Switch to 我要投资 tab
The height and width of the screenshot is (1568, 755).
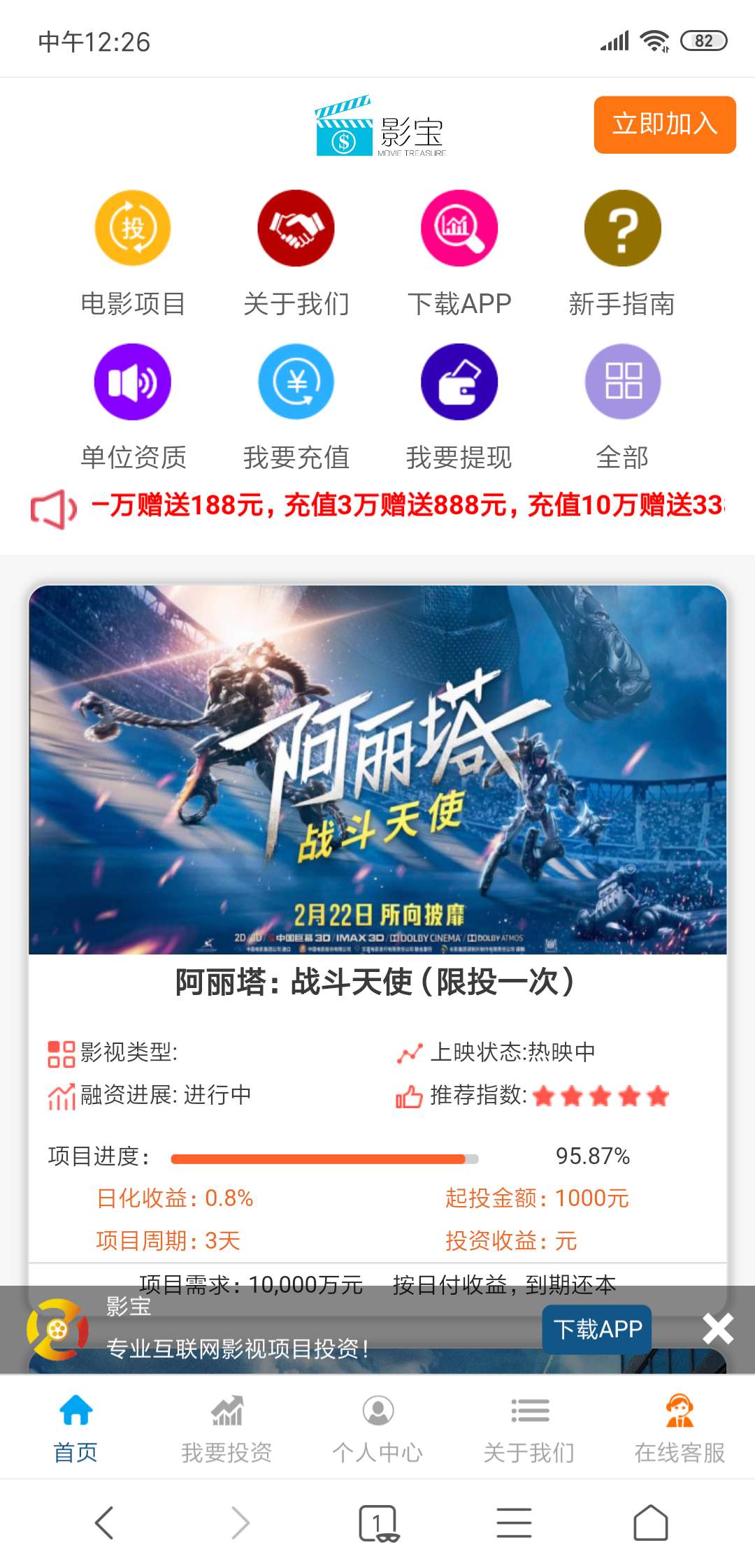point(226,1427)
